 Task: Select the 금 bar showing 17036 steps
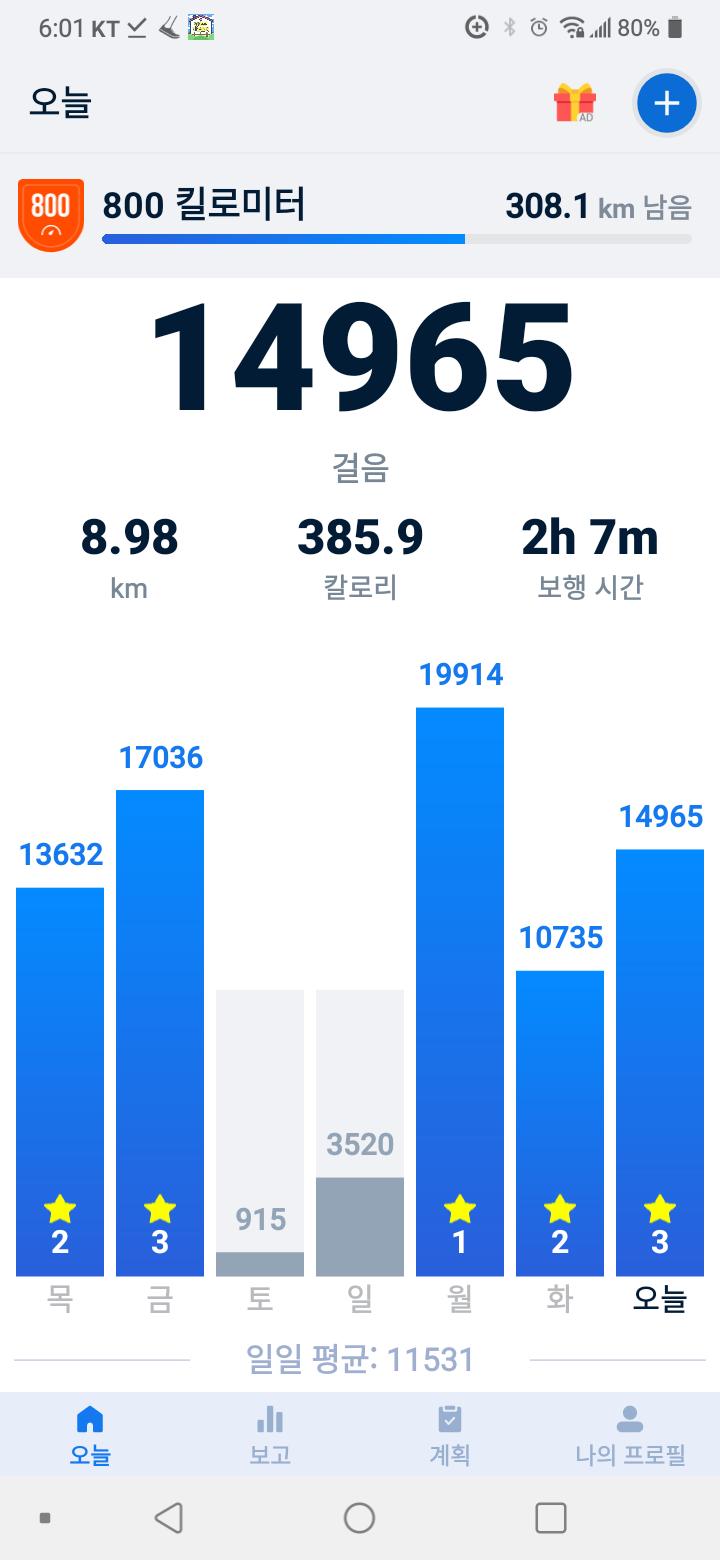(160, 1030)
